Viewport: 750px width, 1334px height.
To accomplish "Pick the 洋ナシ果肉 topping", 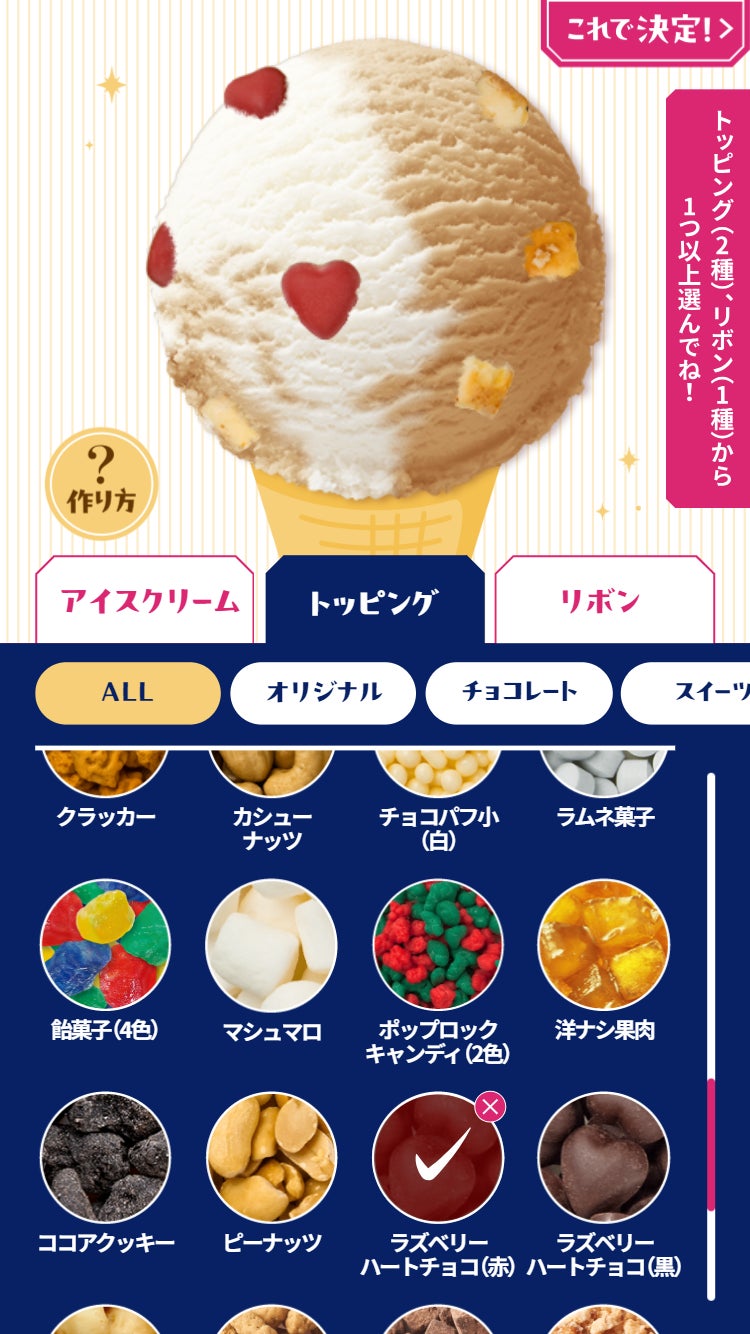I will (603, 945).
